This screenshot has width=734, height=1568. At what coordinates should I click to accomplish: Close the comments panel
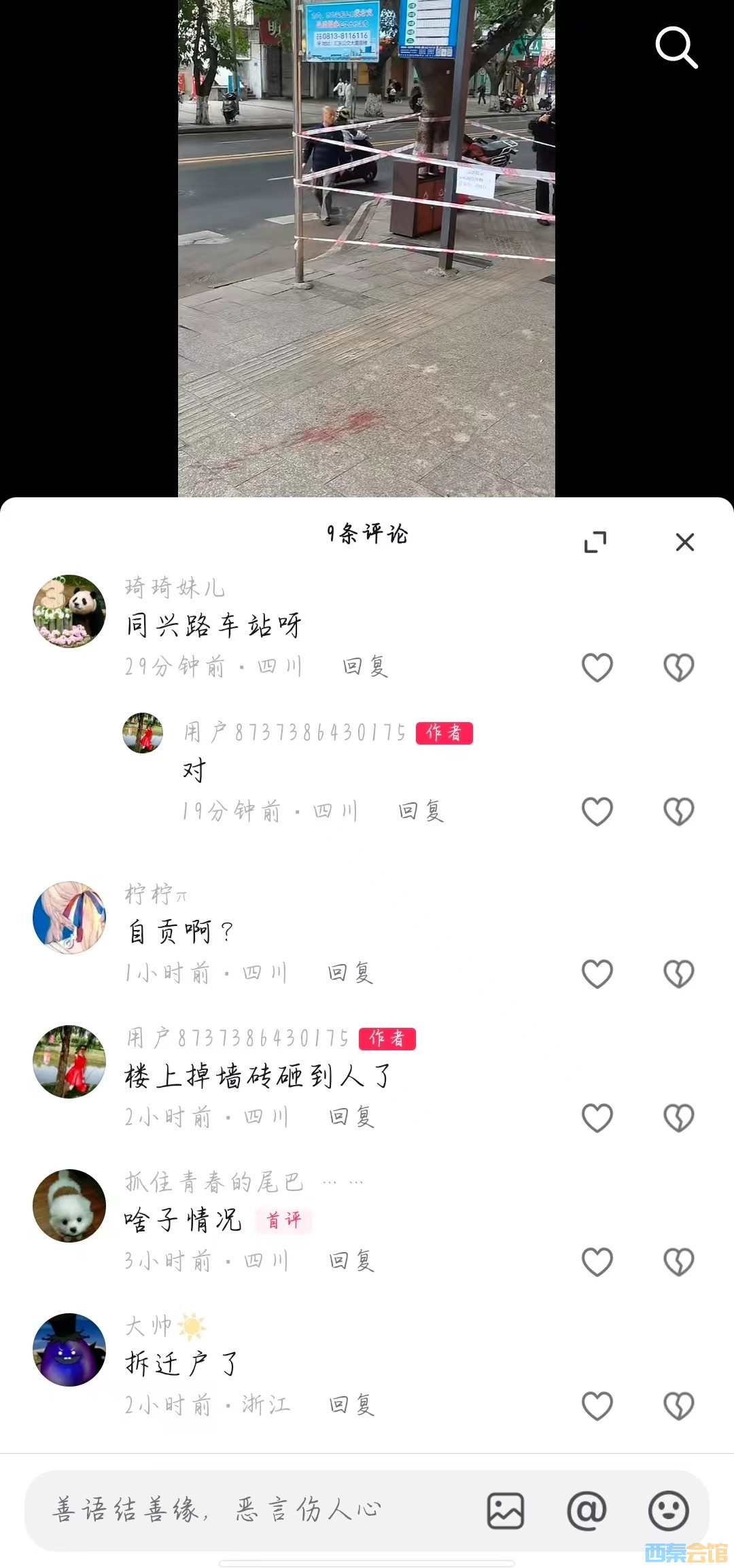point(684,541)
